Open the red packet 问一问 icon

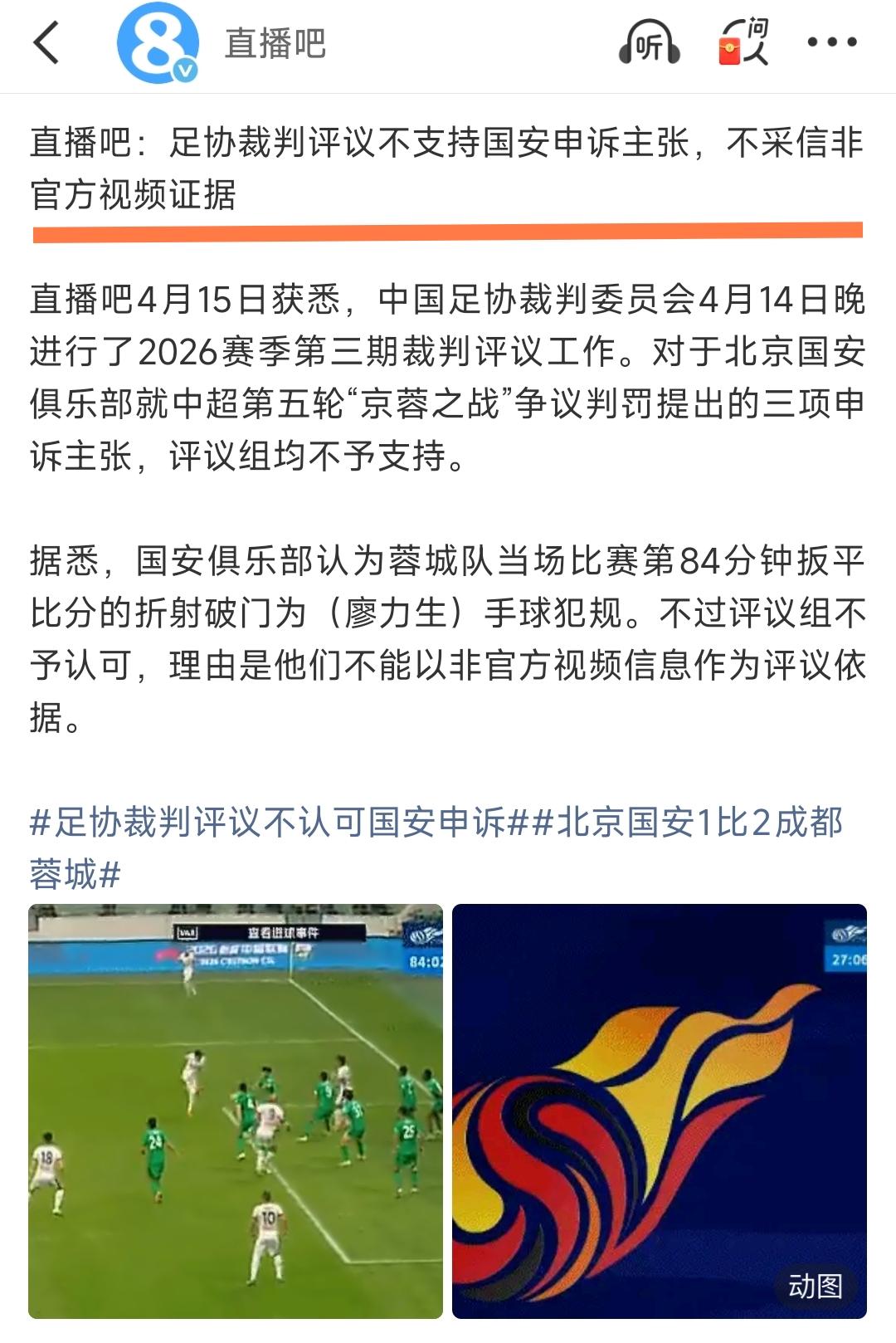[x=745, y=43]
